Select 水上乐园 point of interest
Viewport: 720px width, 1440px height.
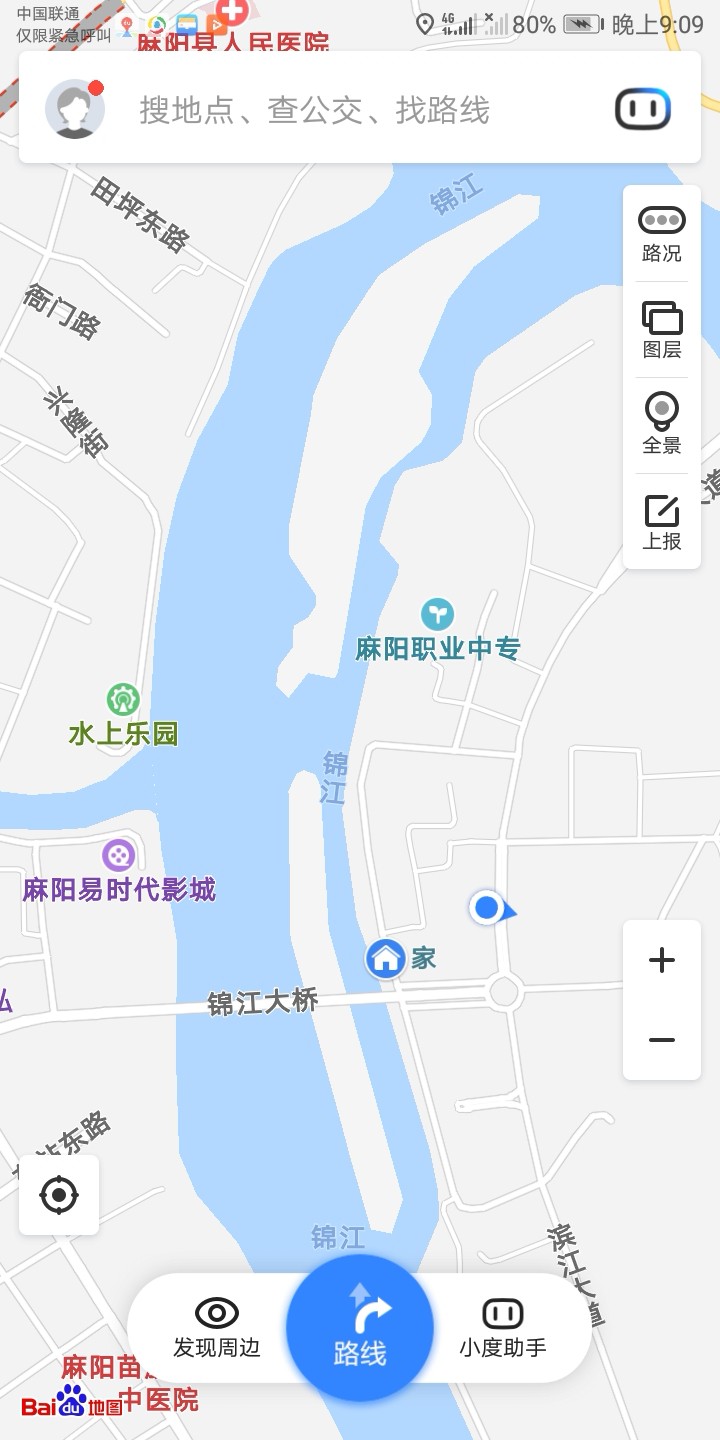(x=123, y=716)
